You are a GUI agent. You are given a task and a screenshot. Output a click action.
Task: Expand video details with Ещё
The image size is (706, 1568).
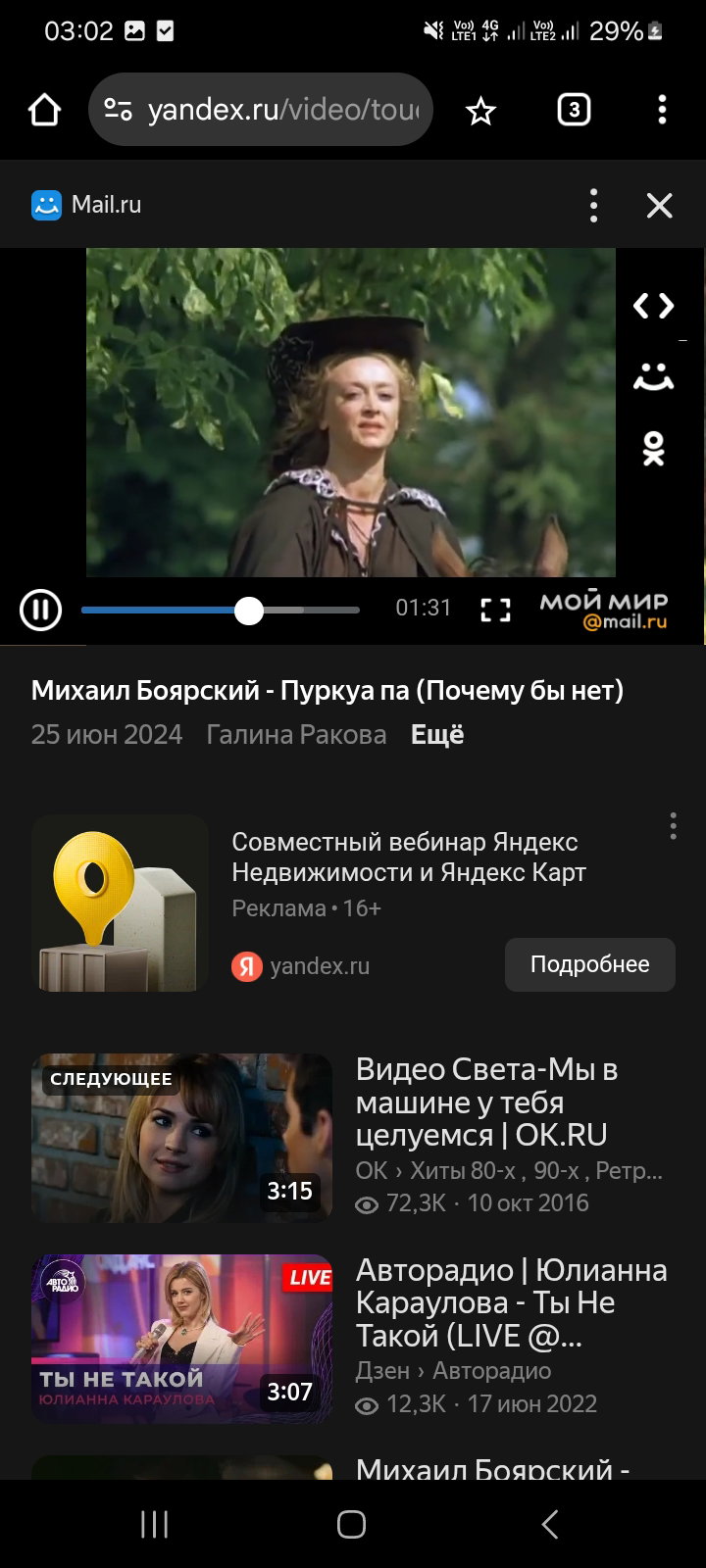437,735
